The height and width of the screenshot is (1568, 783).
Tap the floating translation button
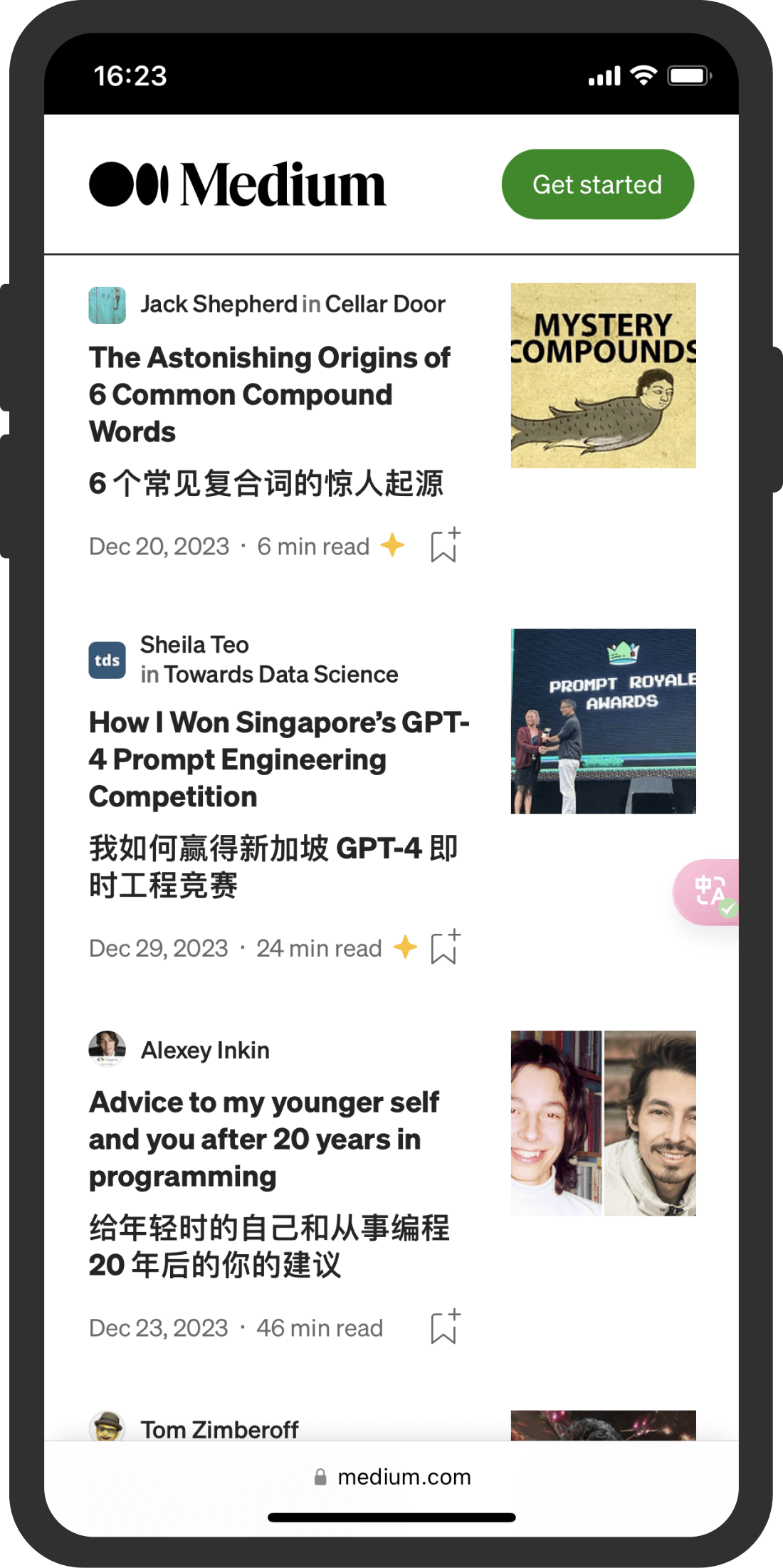[708, 892]
